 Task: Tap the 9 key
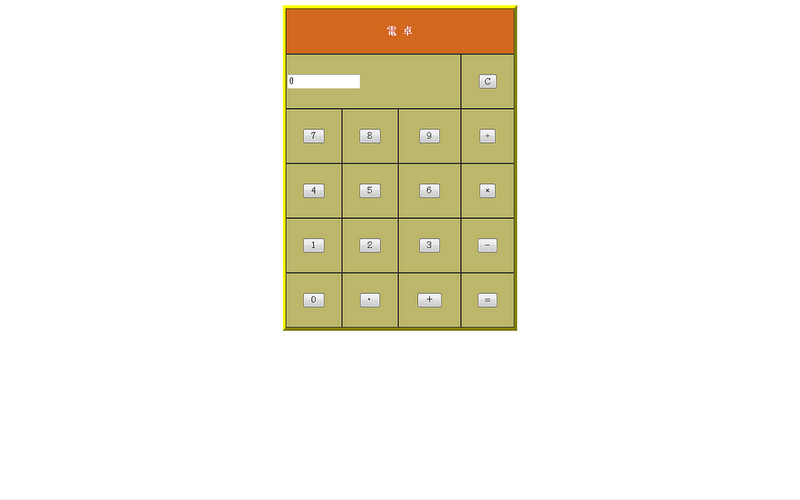point(429,136)
